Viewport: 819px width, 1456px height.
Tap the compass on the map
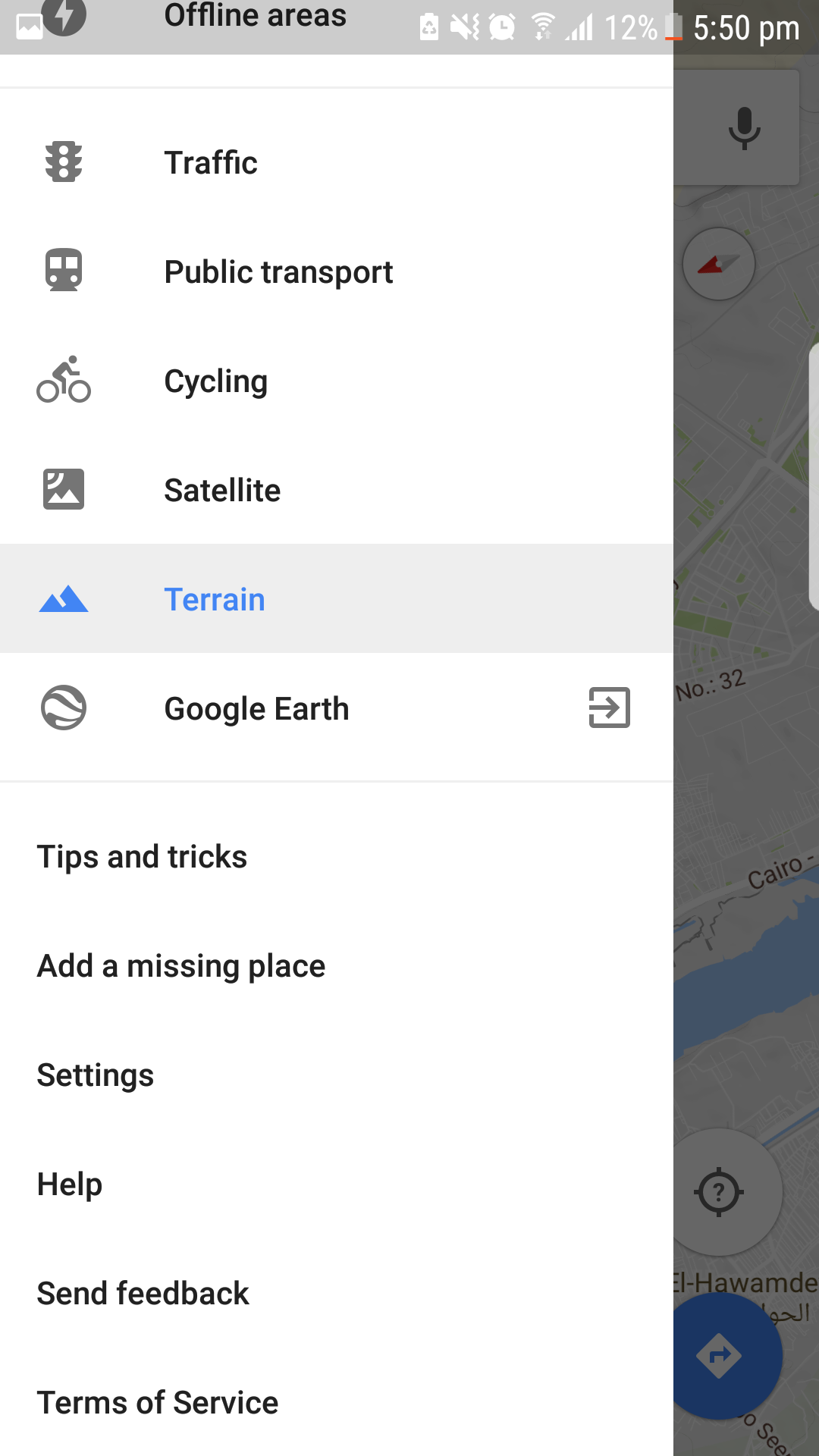(718, 264)
